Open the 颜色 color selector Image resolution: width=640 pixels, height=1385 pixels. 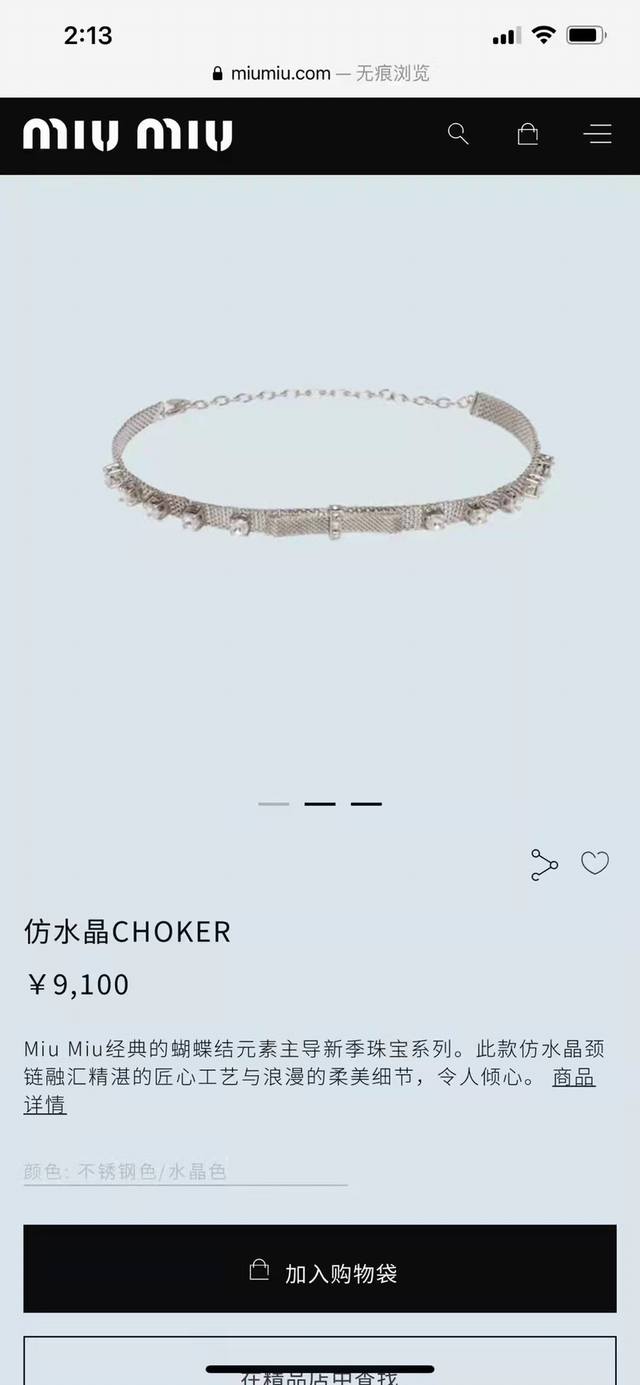click(185, 1171)
